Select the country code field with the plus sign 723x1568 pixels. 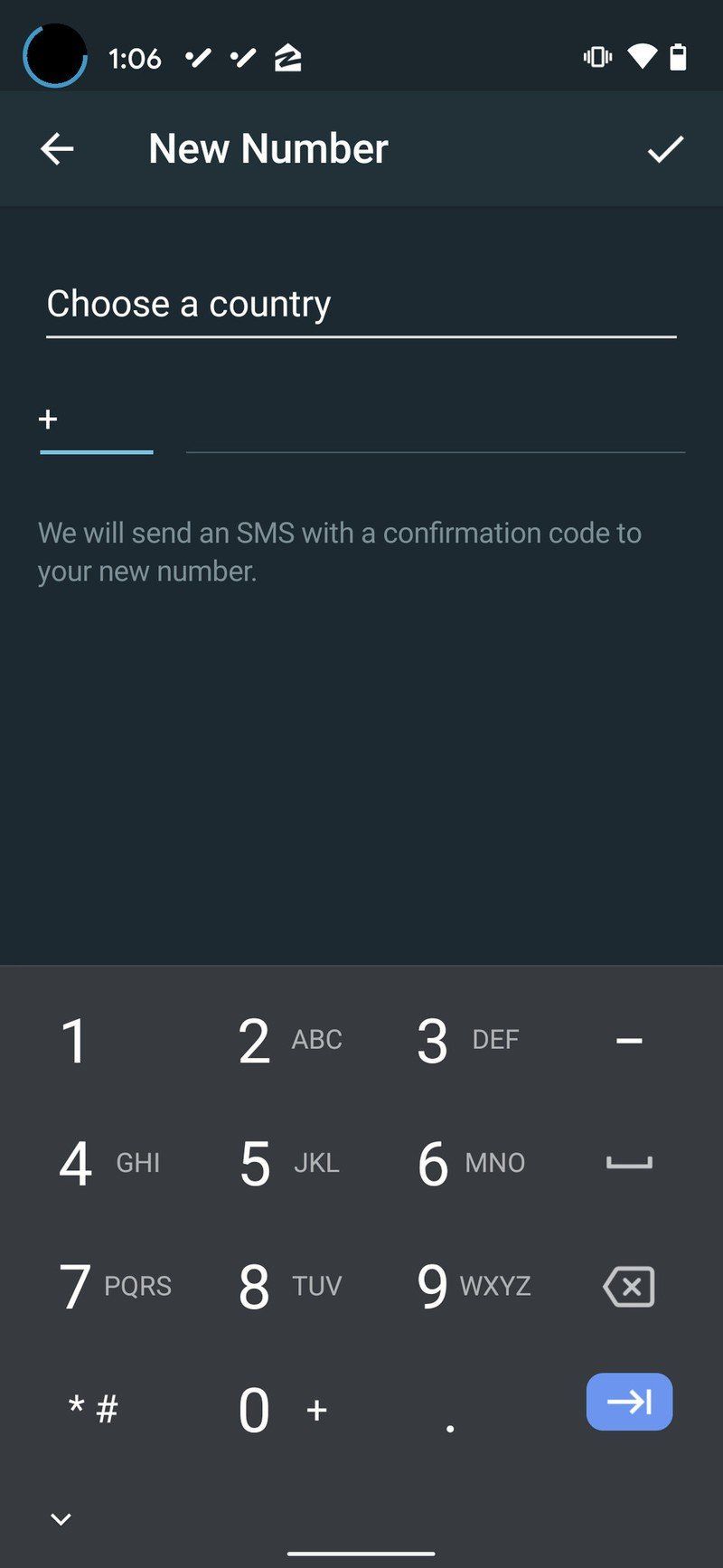[95, 420]
